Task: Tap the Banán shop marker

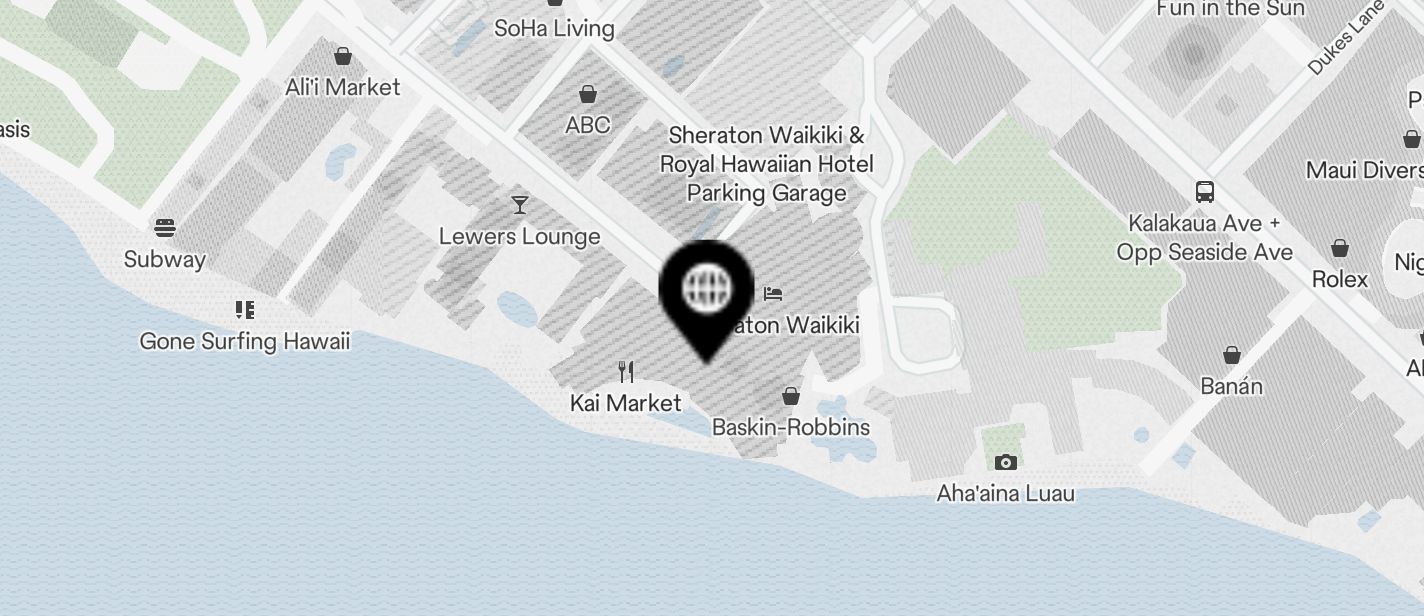Action: click(1232, 355)
